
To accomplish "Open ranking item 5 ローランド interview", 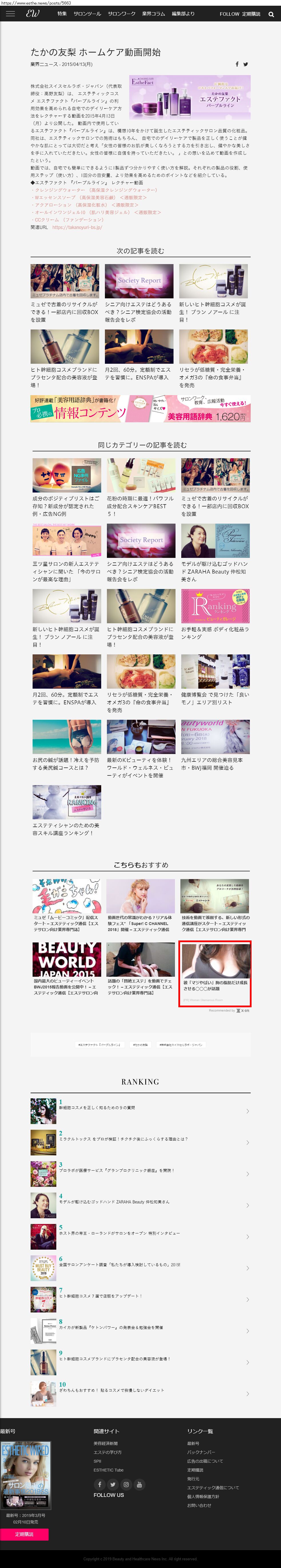I will 140,1236.
